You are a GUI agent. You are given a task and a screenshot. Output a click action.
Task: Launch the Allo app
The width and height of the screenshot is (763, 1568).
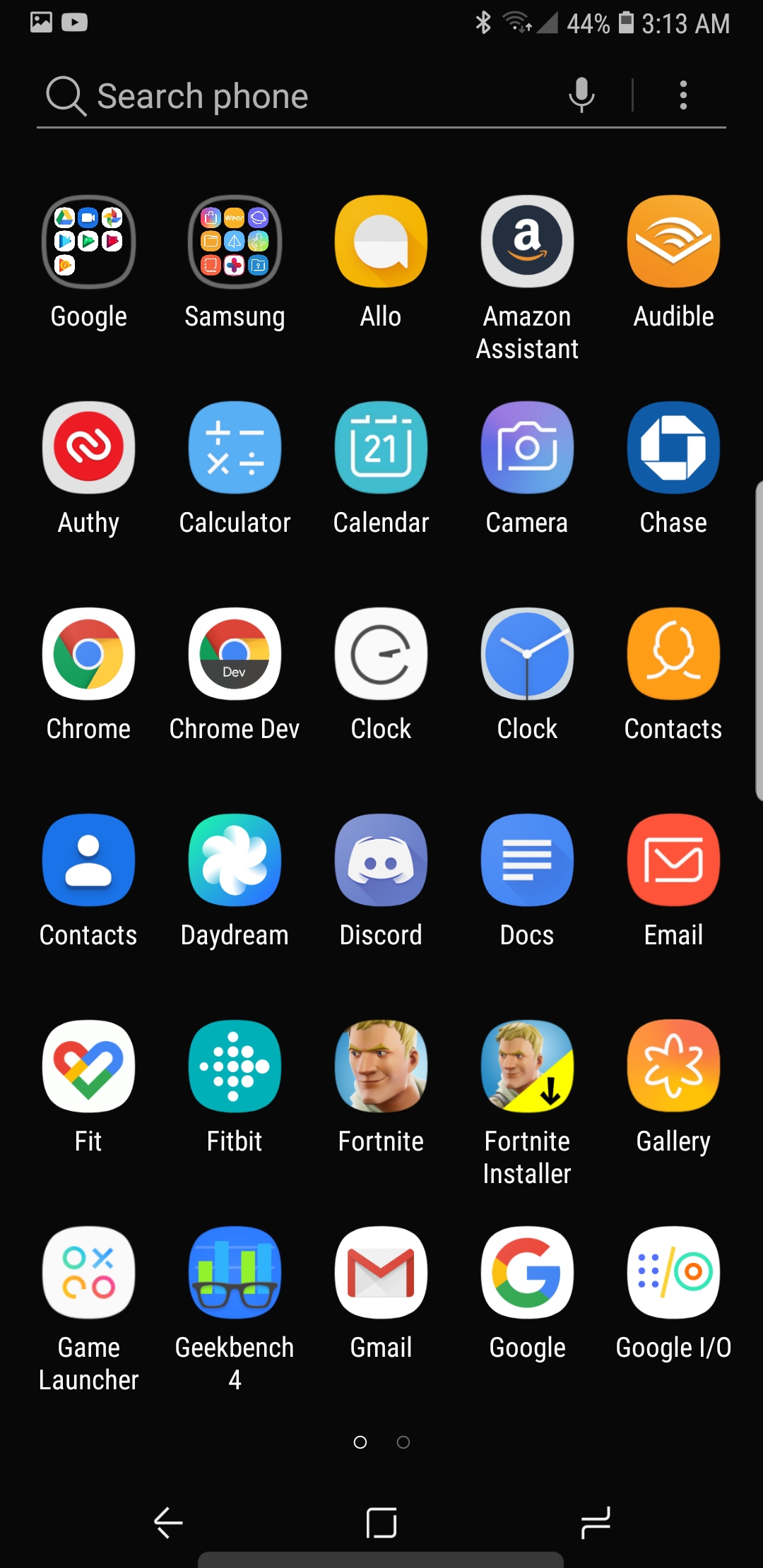click(381, 242)
